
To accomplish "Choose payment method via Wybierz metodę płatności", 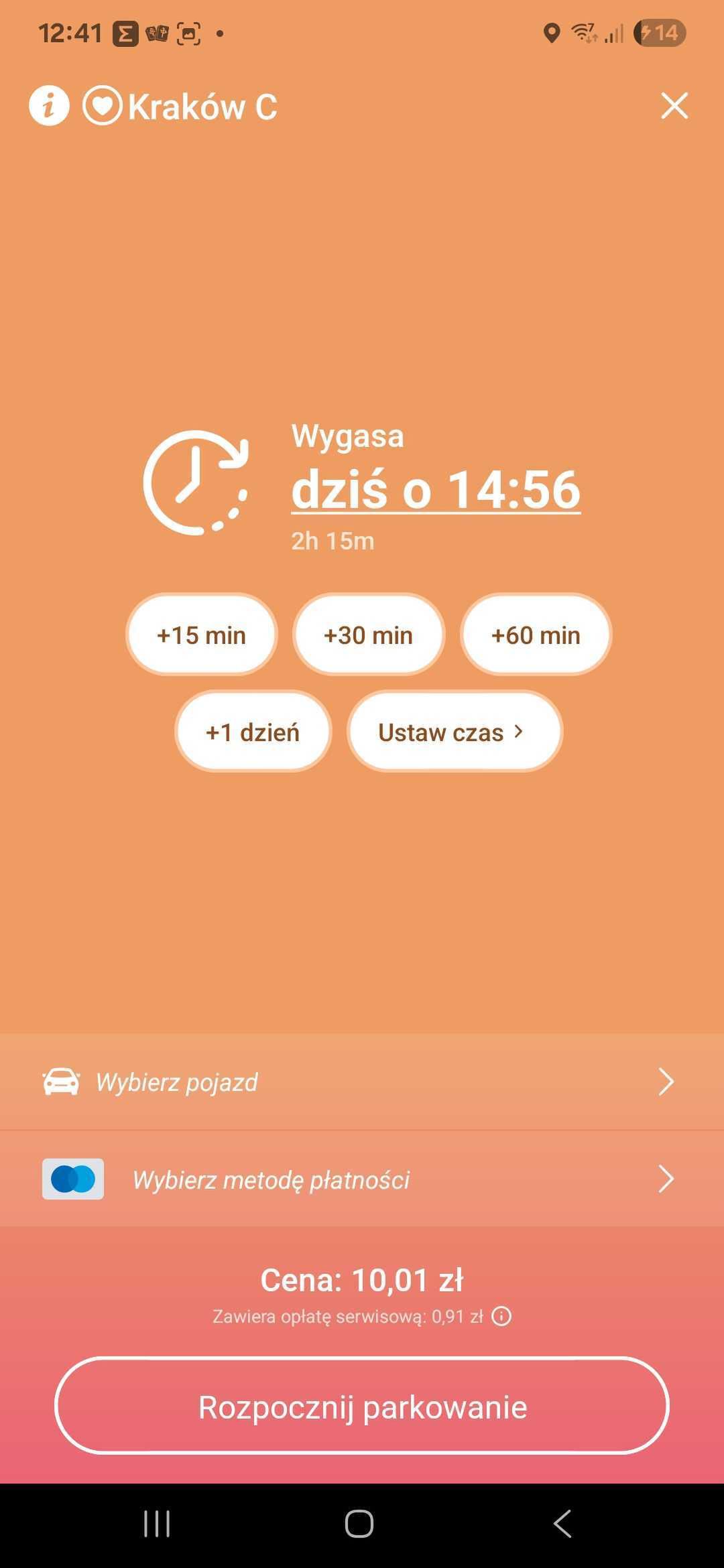I will coord(362,1179).
